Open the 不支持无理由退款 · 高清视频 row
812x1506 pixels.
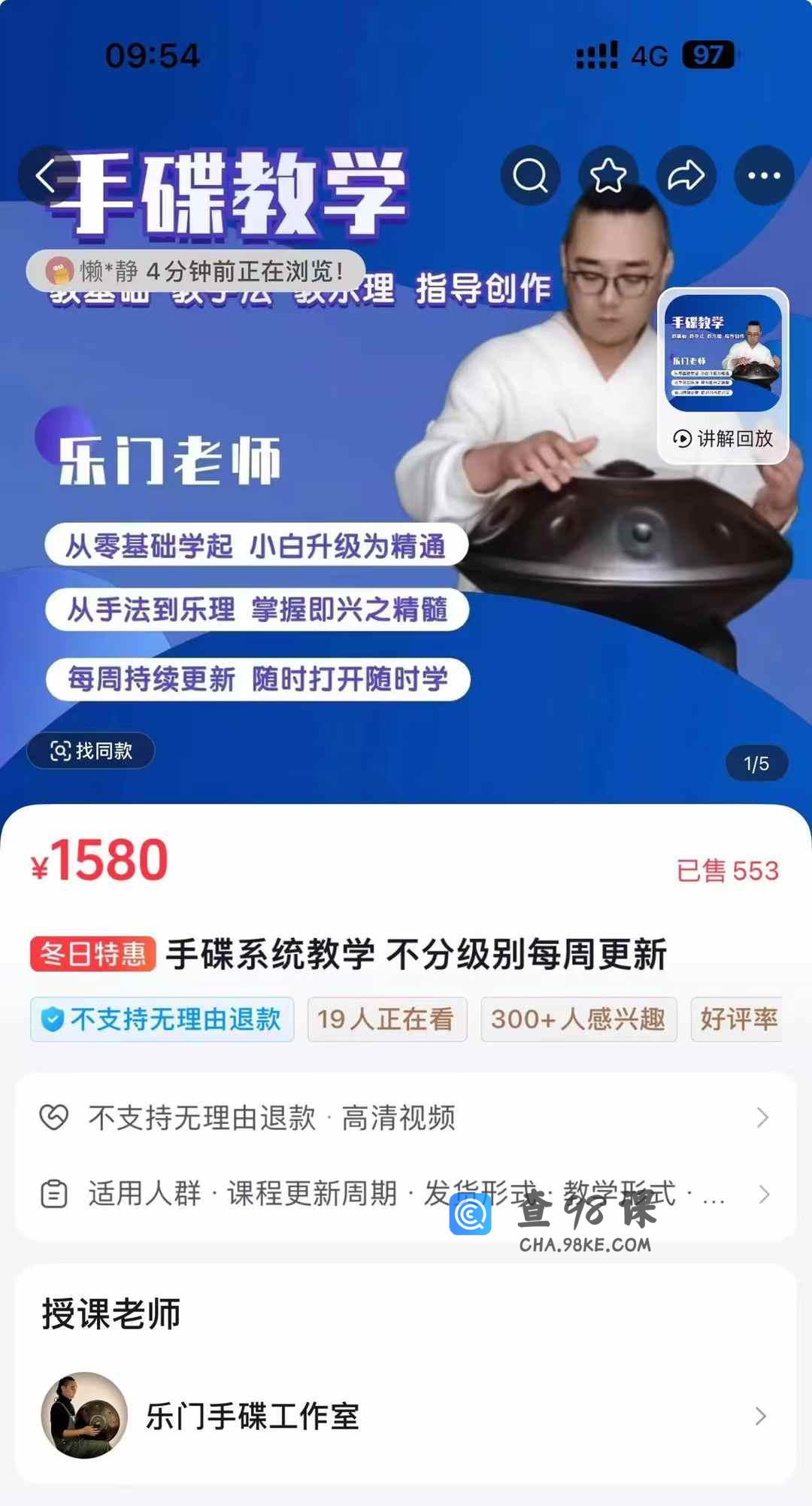406,1118
